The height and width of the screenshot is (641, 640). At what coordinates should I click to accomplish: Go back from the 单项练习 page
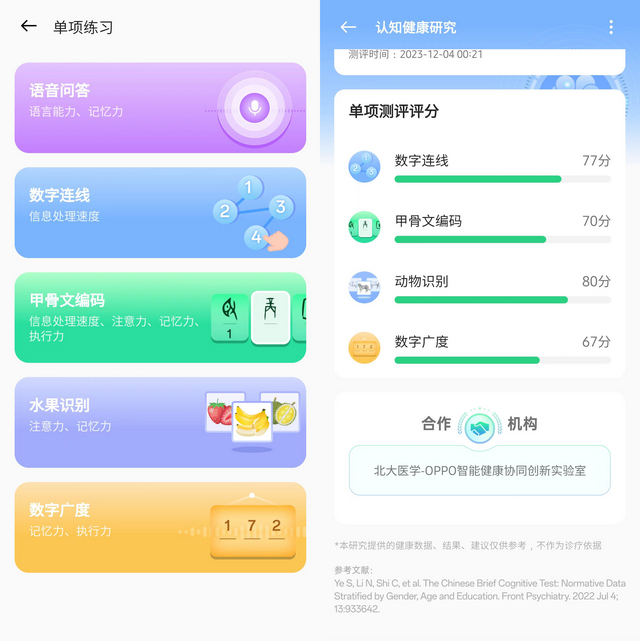[29, 27]
